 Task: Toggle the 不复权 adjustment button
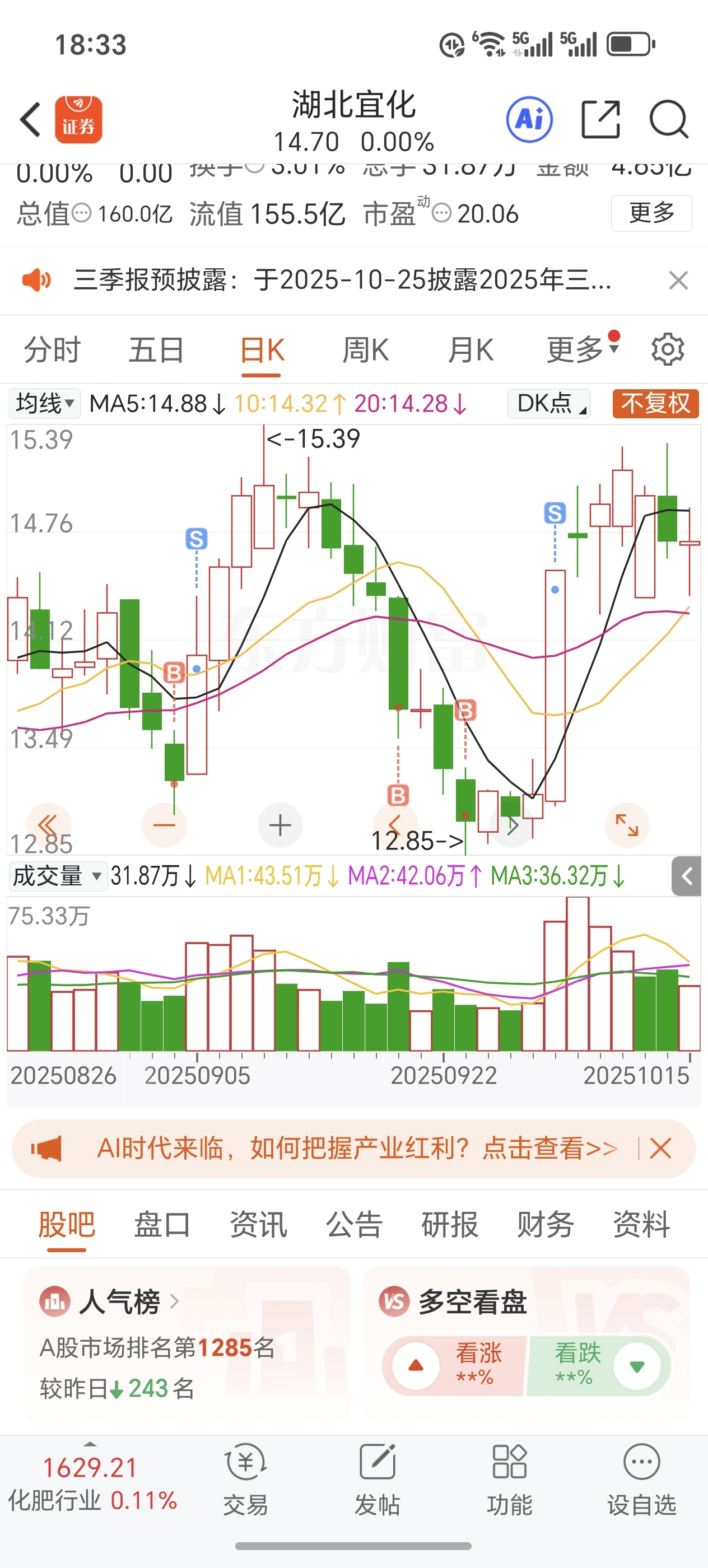point(655,404)
